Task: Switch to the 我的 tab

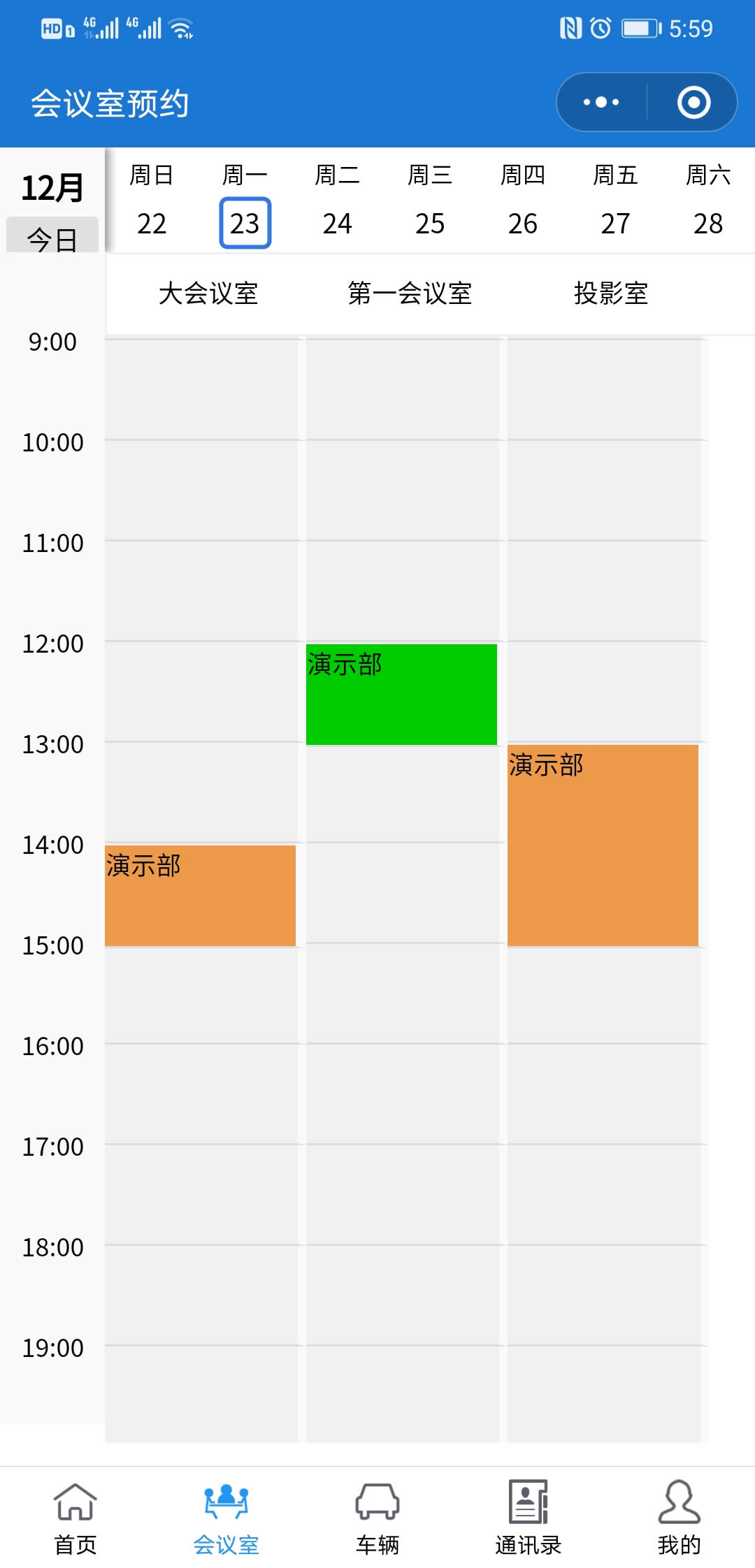Action: (679, 1518)
